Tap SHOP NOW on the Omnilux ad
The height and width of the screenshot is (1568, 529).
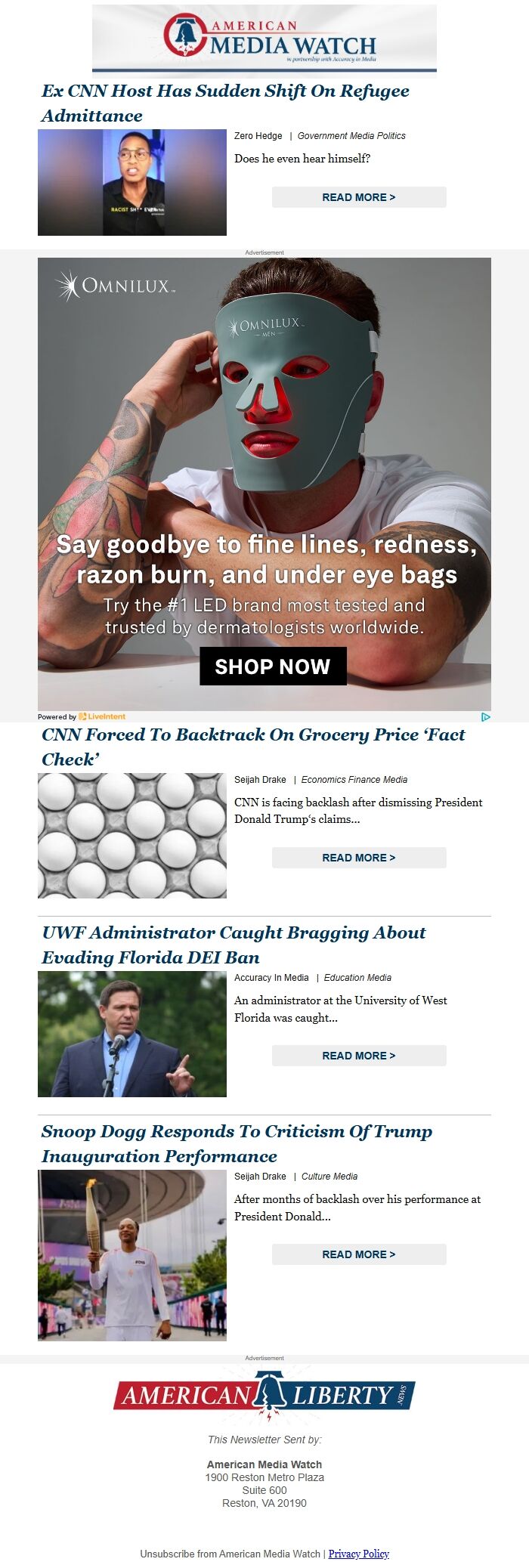tap(273, 666)
